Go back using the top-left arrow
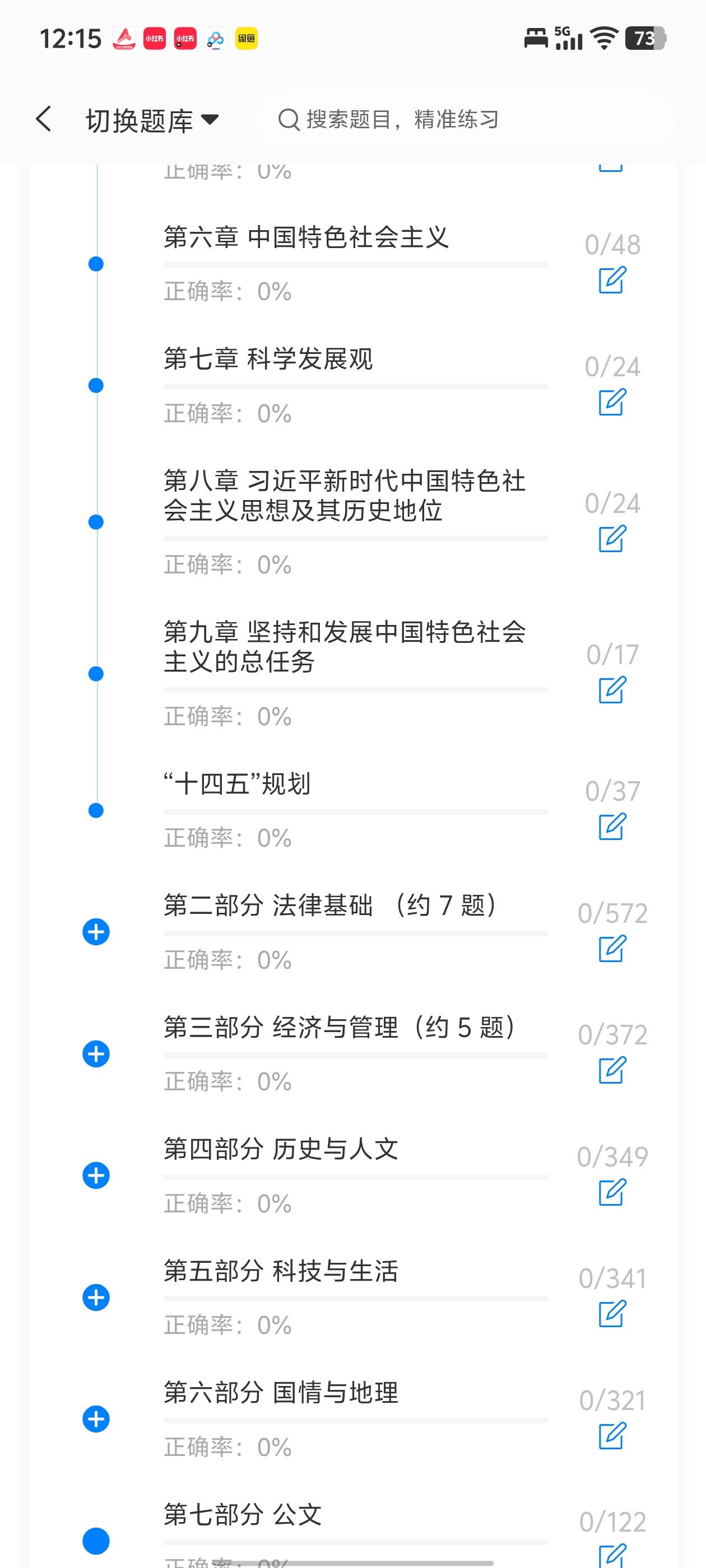 [44, 119]
